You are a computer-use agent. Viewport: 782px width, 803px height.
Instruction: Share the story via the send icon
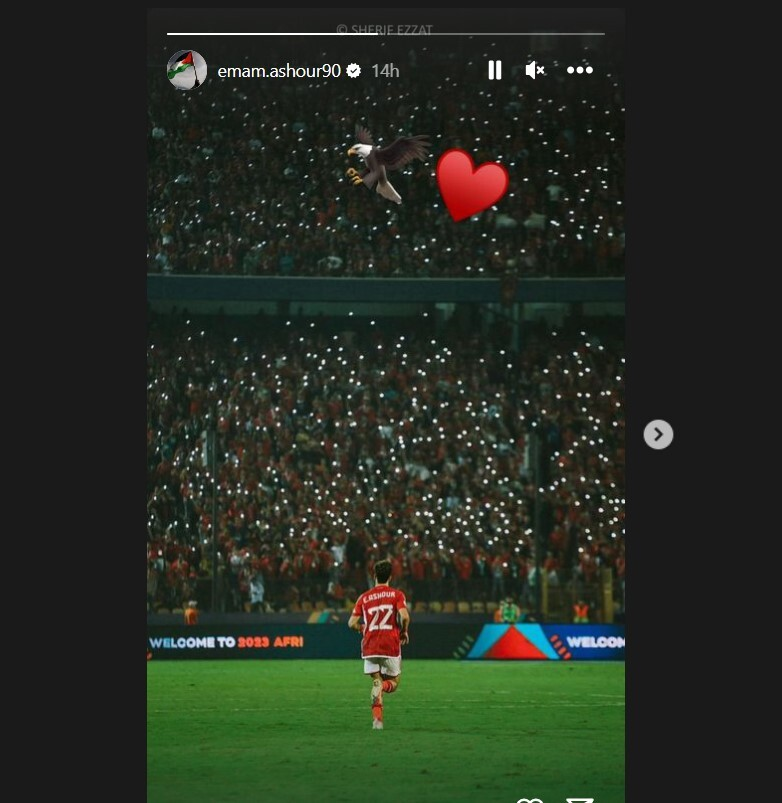click(580, 800)
